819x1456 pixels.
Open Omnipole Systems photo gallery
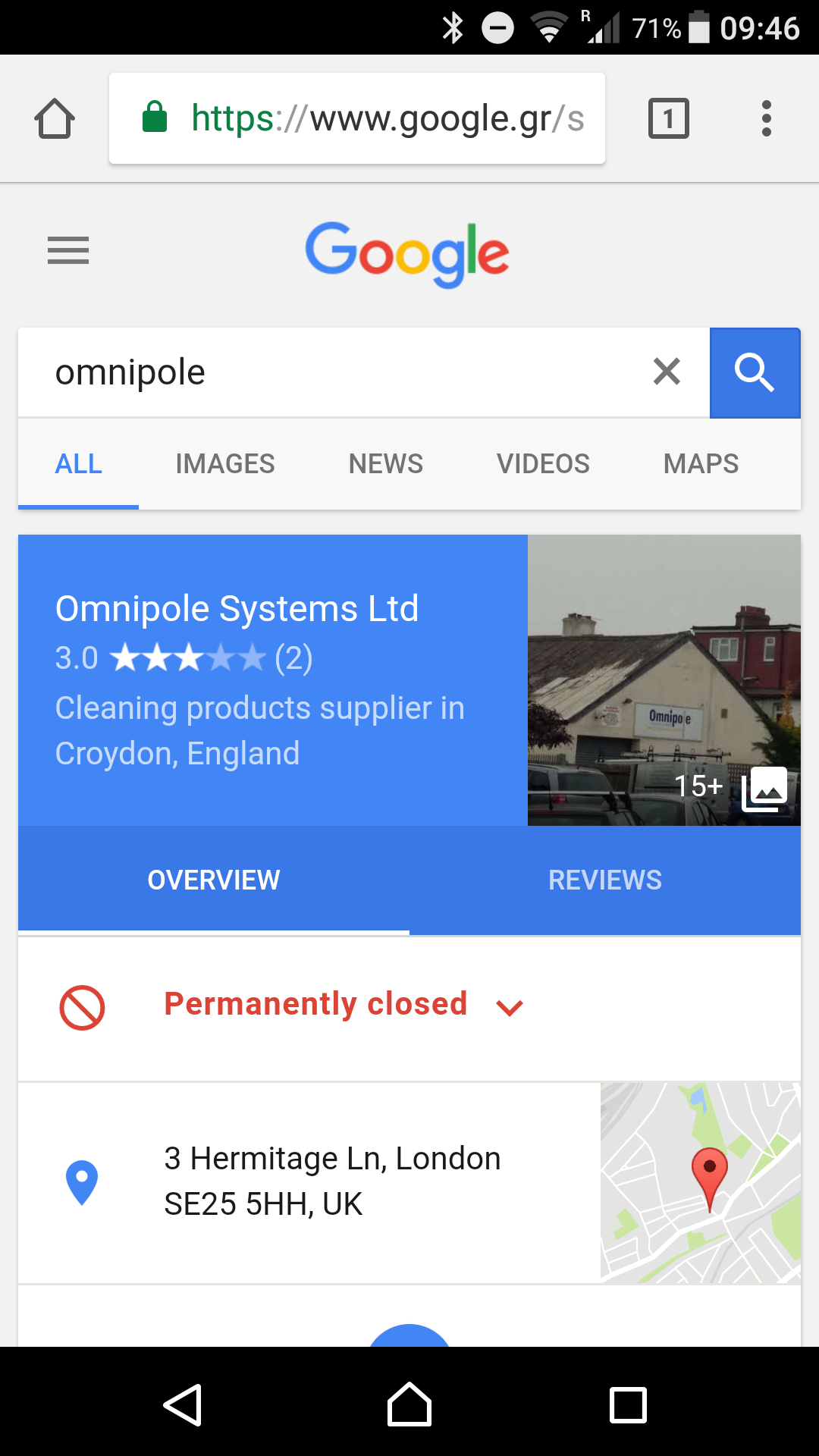[664, 680]
